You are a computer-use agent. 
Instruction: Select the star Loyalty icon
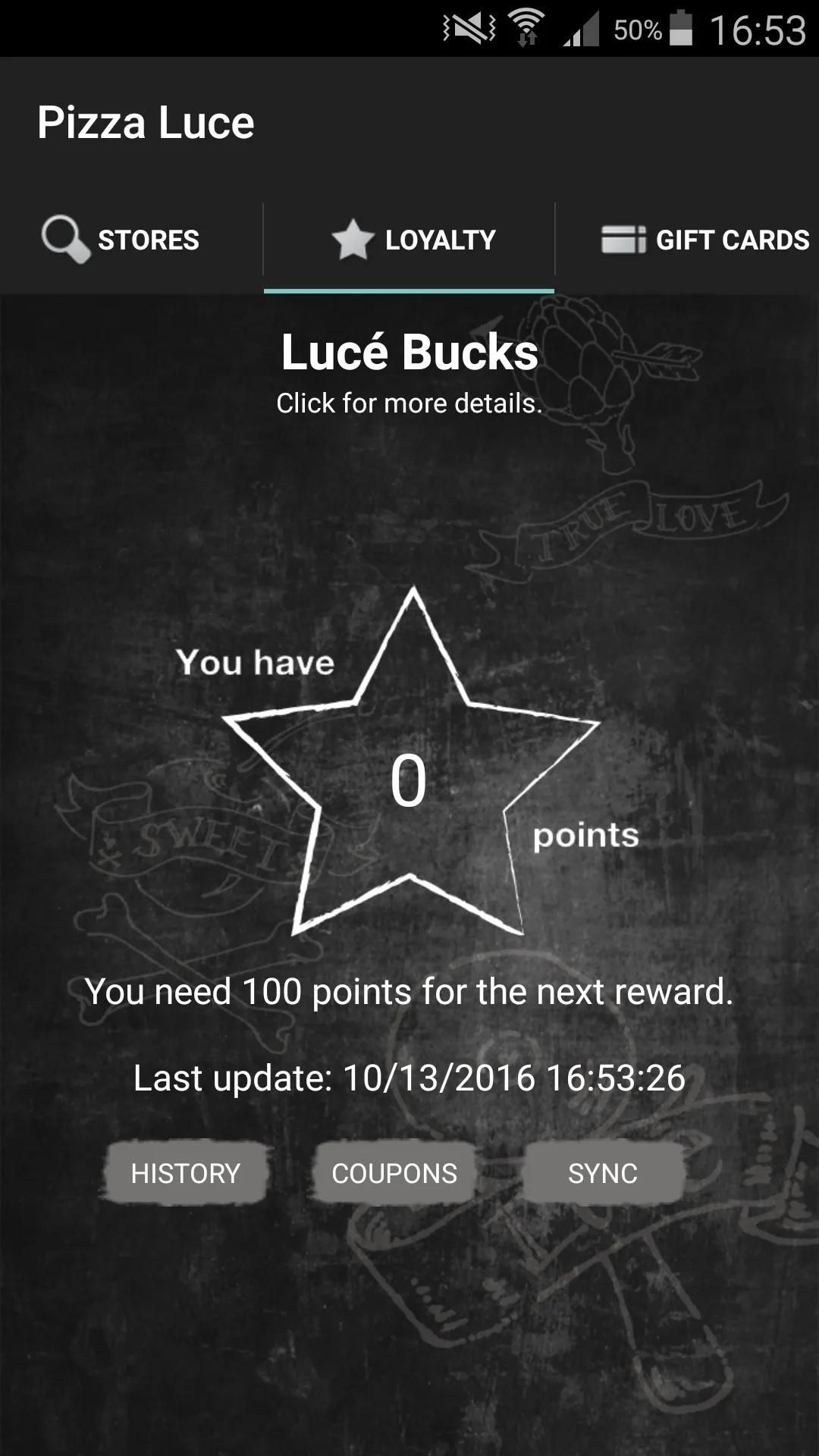coord(352,240)
